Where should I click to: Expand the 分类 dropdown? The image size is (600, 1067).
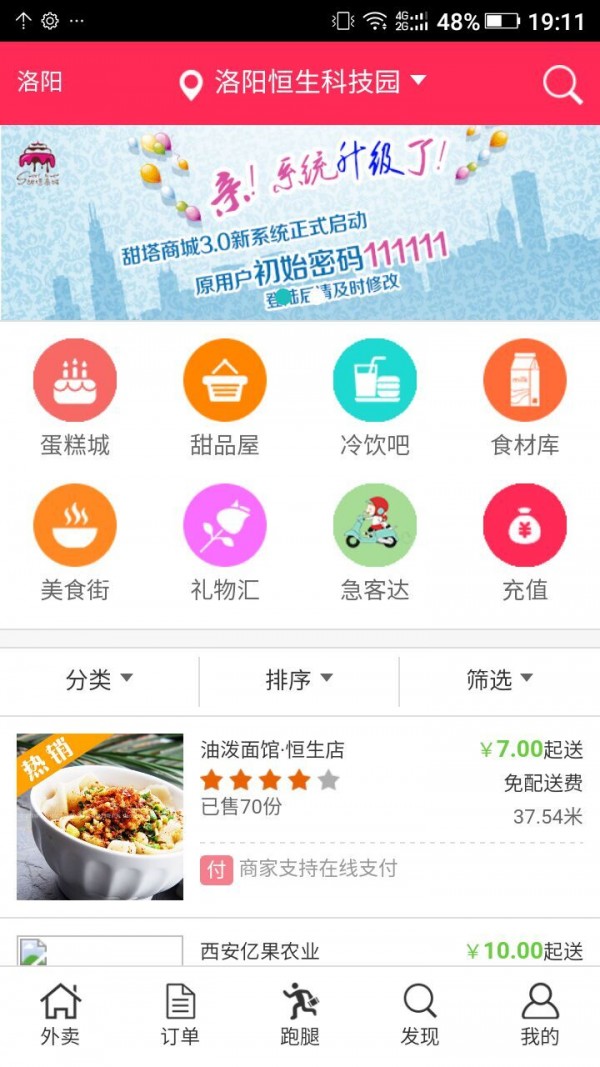click(99, 680)
